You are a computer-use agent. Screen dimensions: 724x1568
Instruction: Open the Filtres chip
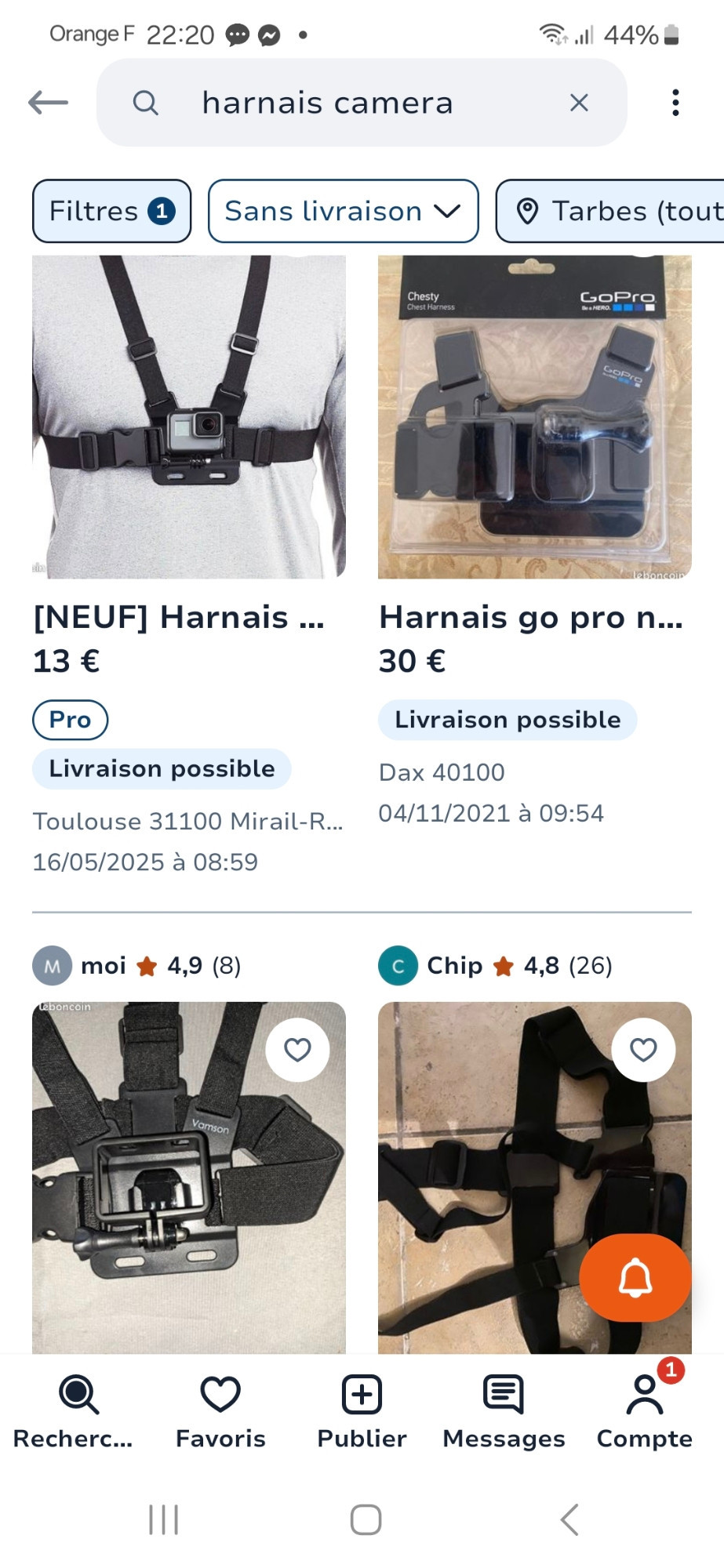coord(111,211)
